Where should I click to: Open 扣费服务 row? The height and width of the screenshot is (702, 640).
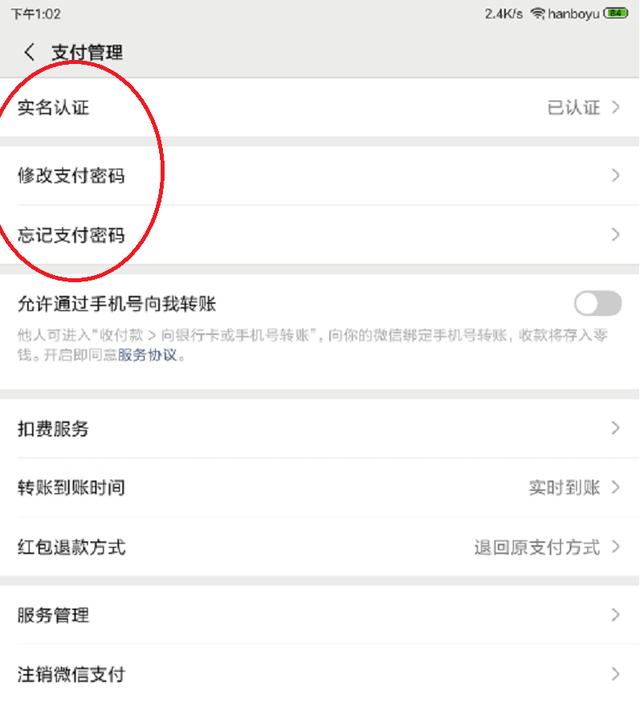pos(320,429)
